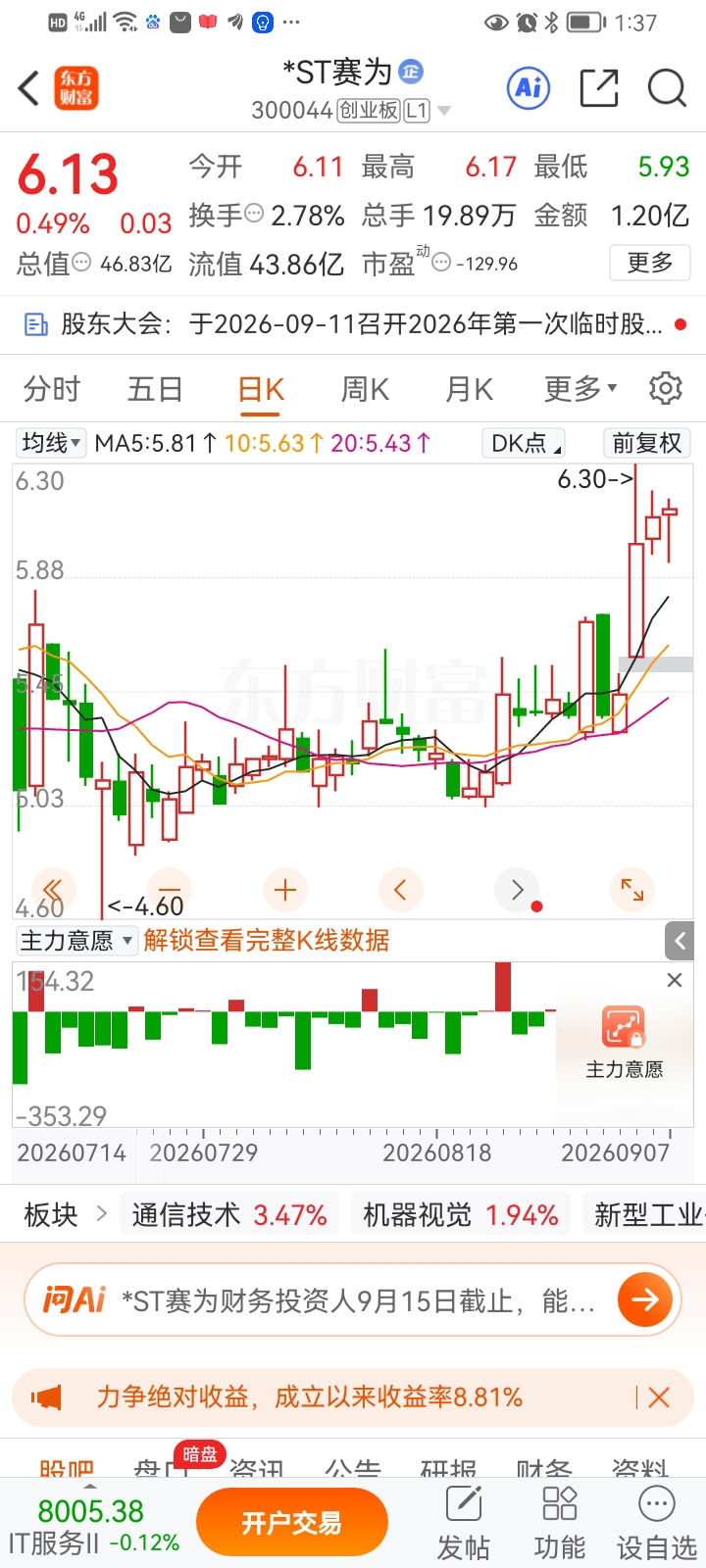Switch to the 分时 chart tab

[52, 389]
